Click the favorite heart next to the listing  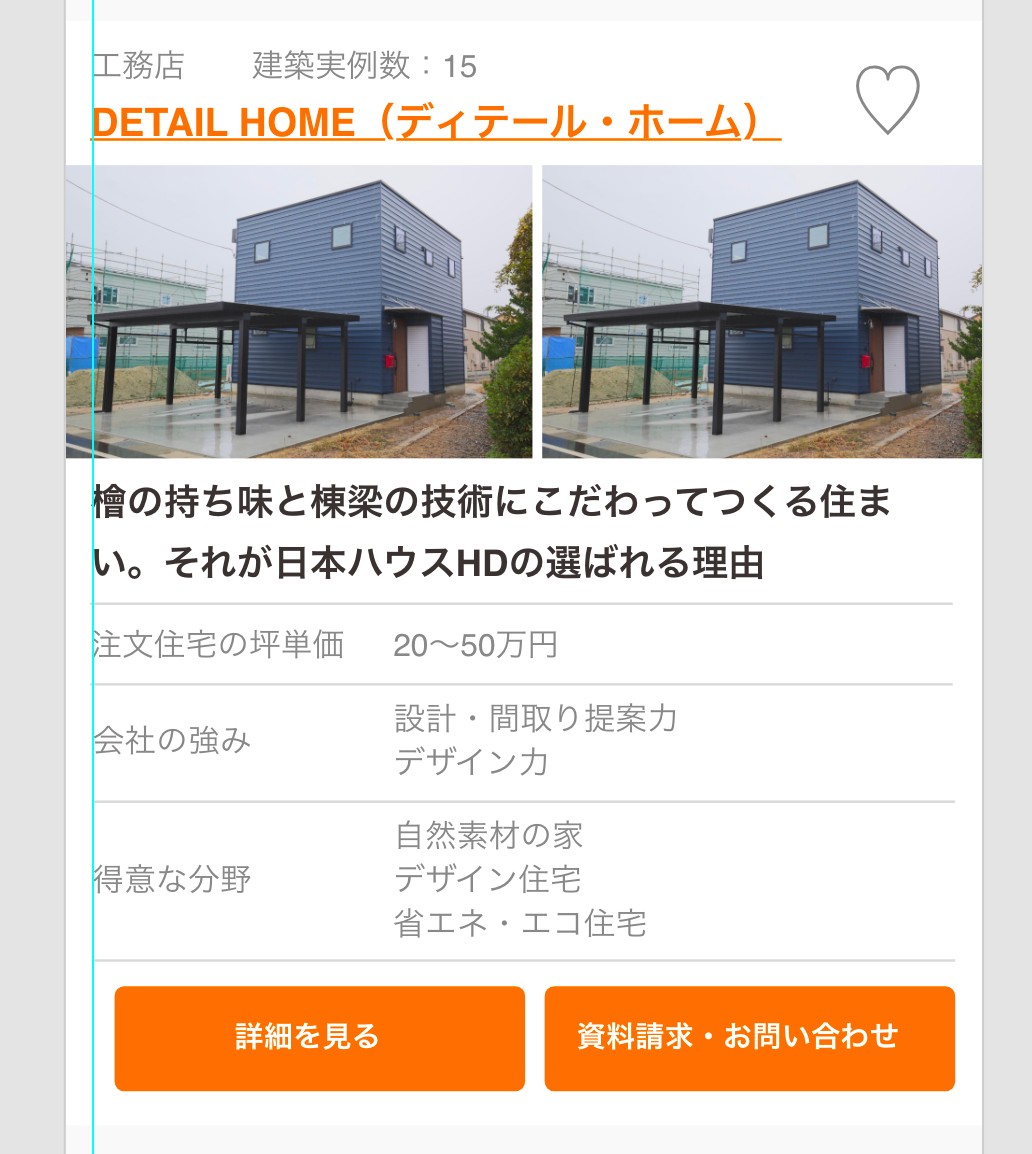(x=888, y=101)
